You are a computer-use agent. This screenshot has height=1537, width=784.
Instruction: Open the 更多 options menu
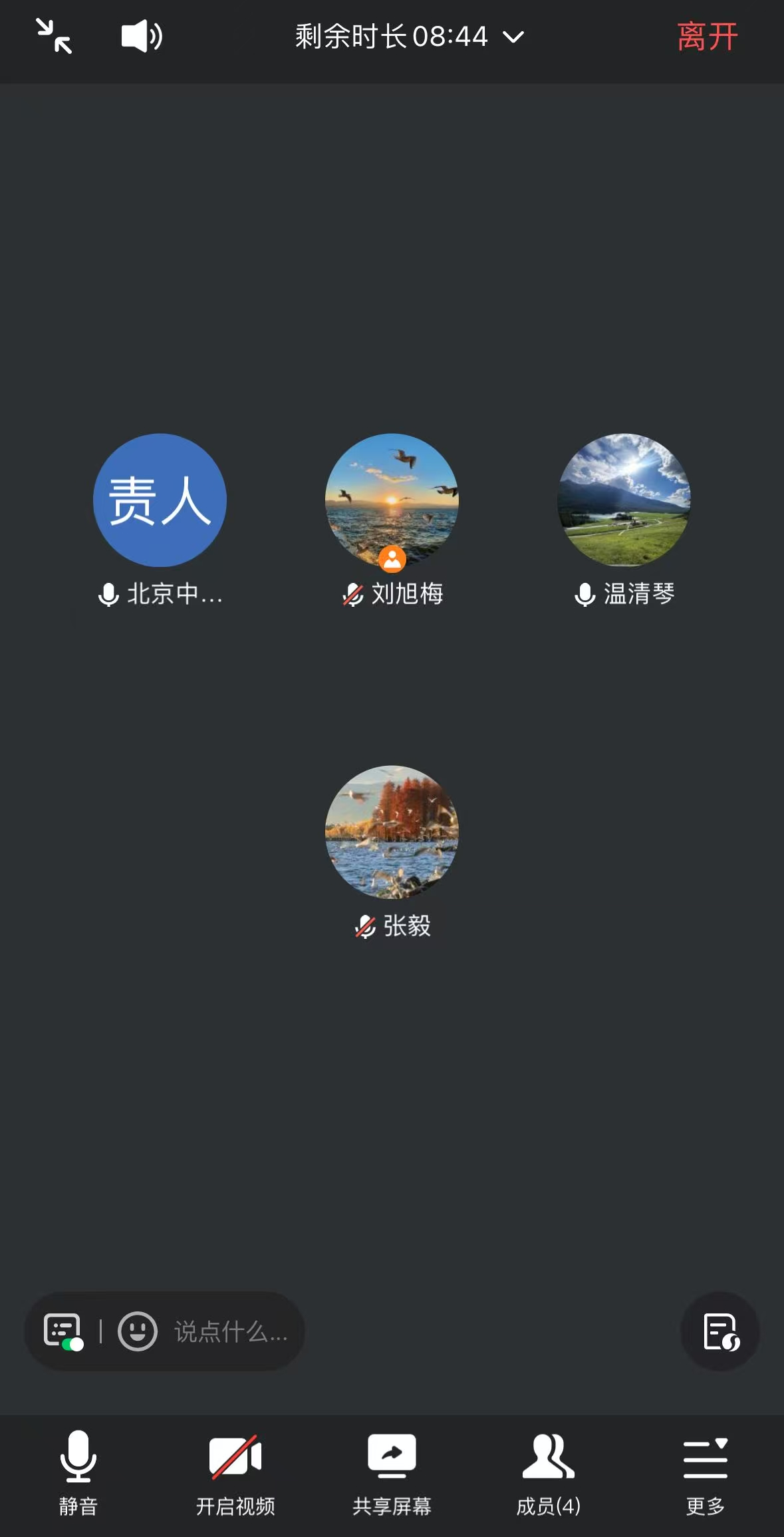(706, 1472)
